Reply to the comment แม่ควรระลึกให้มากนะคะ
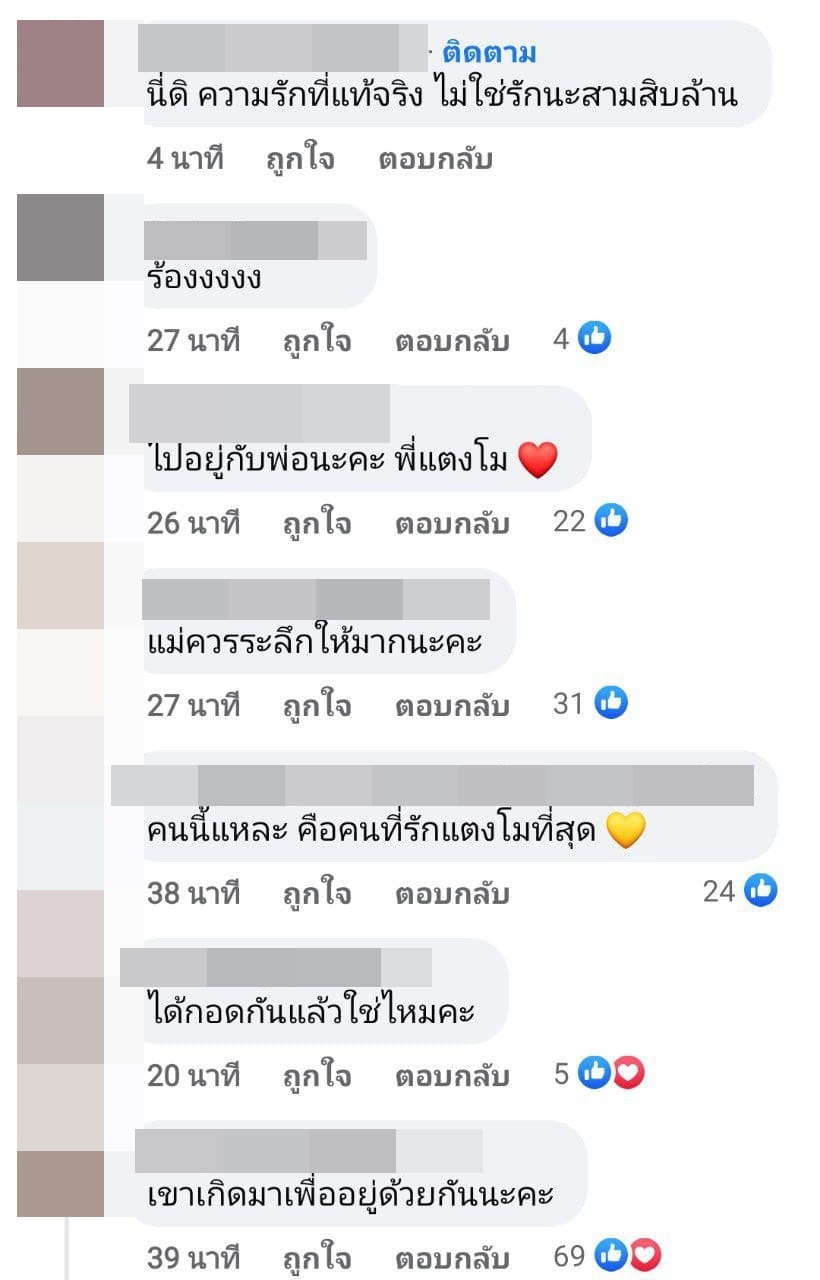 coord(451,706)
